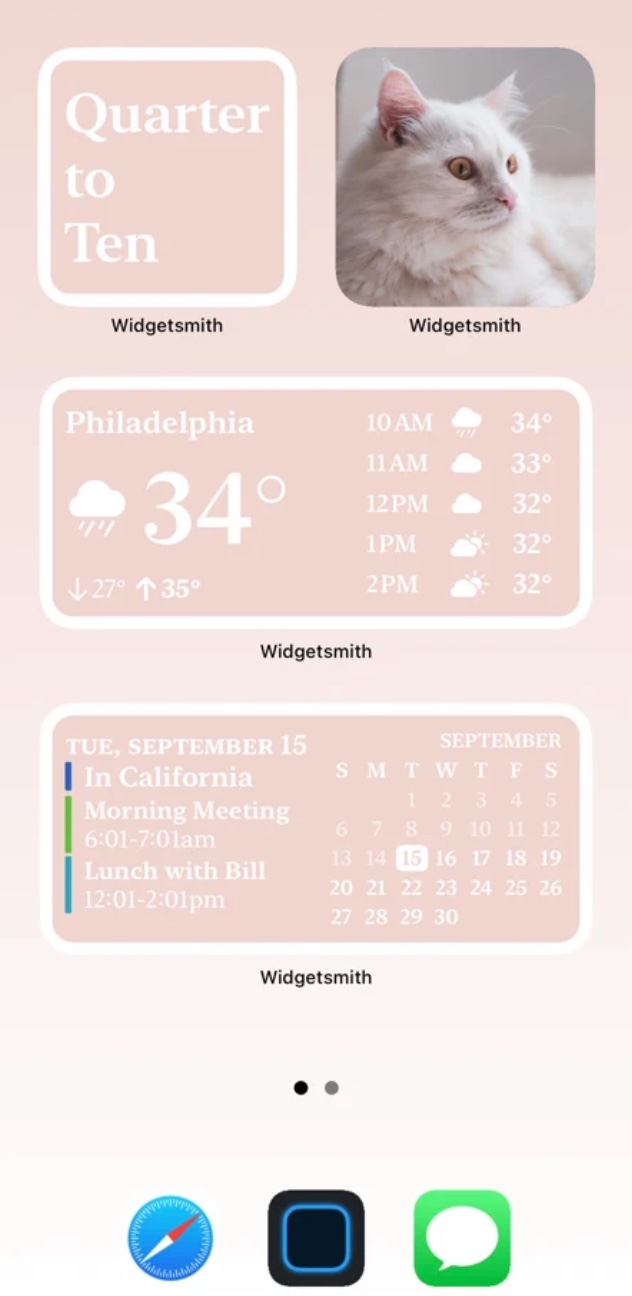
Task: Tap the home screen page indicator dots
Action: pos(316,1088)
